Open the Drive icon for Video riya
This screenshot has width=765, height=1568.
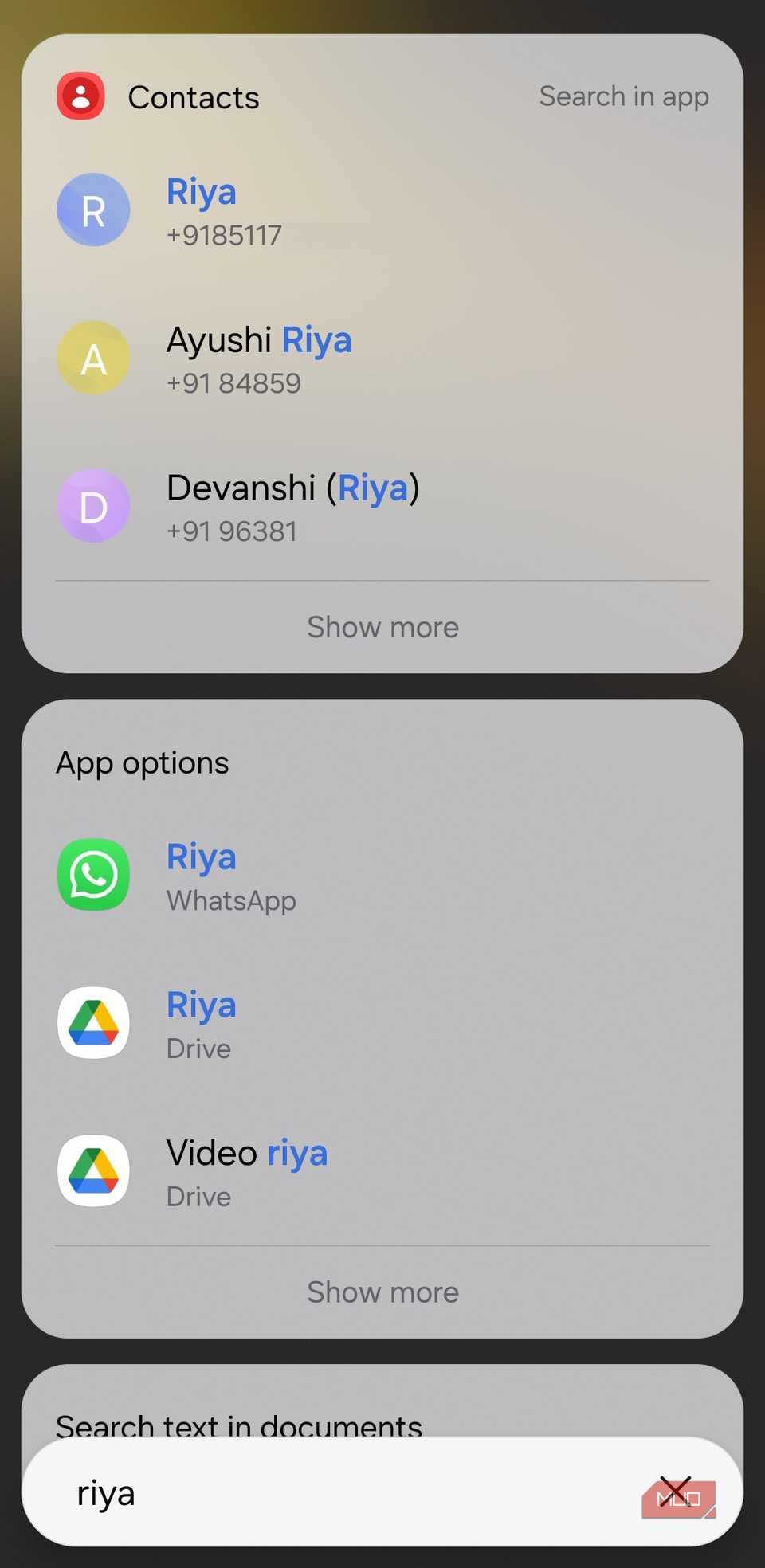click(92, 1170)
